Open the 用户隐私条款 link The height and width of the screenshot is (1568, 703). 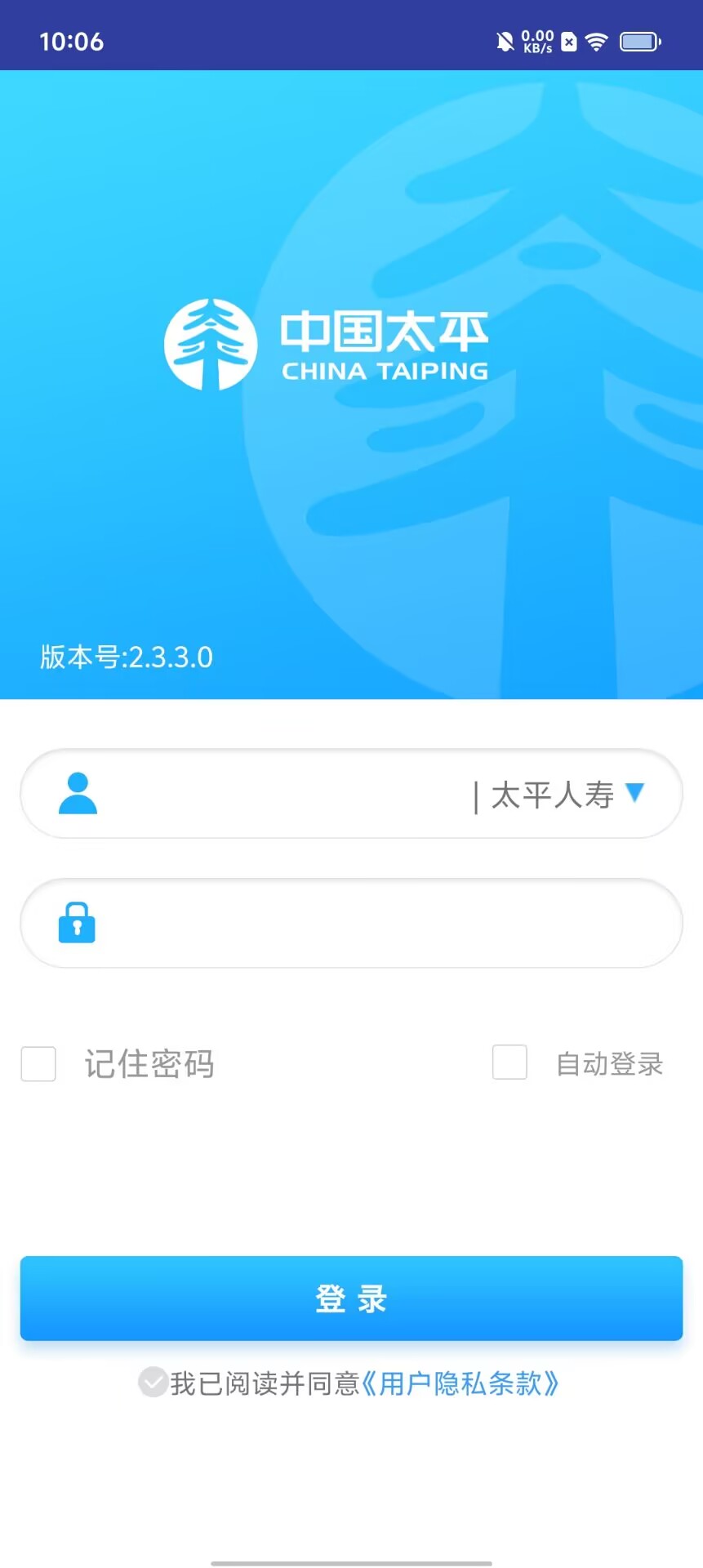coord(460,1383)
